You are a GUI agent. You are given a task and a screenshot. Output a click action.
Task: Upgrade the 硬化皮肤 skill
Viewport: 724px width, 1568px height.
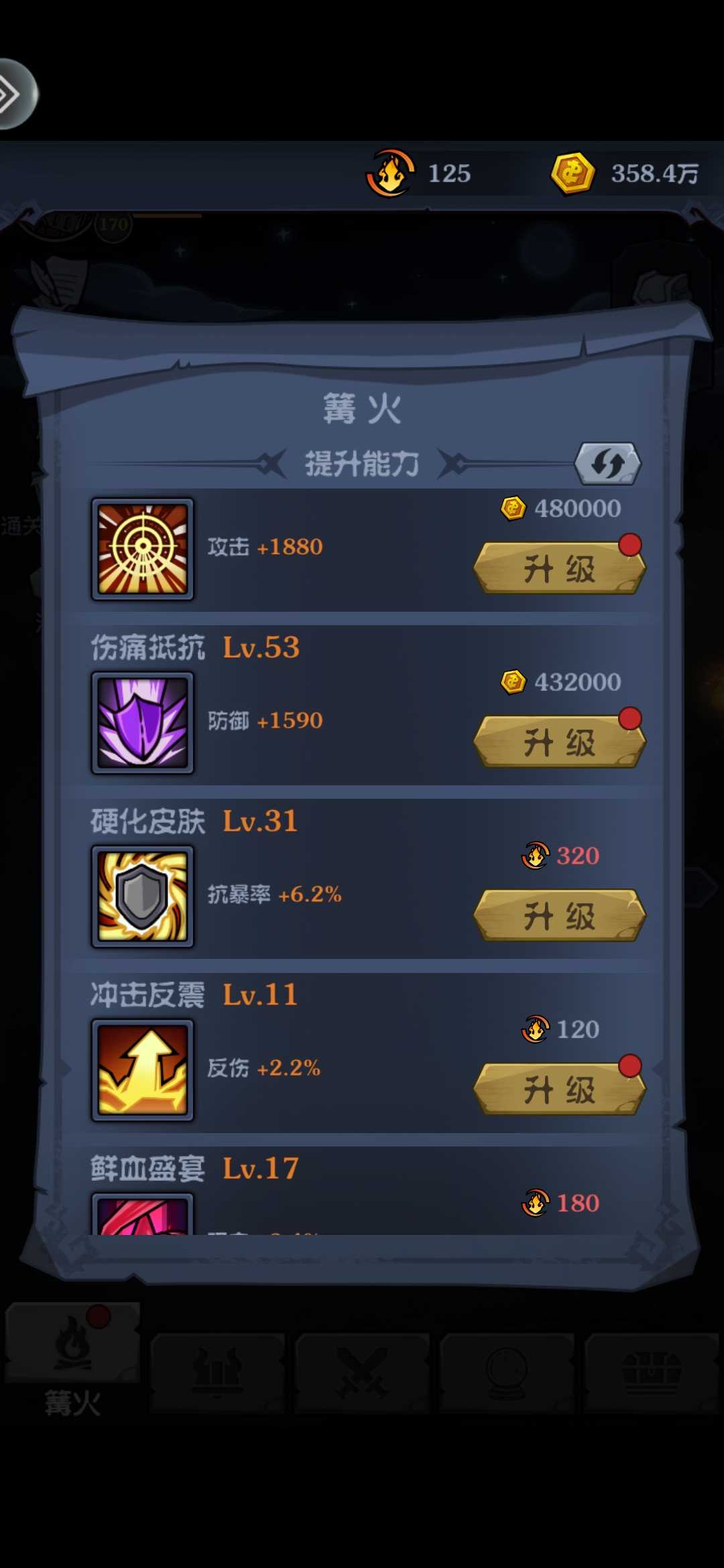560,916
